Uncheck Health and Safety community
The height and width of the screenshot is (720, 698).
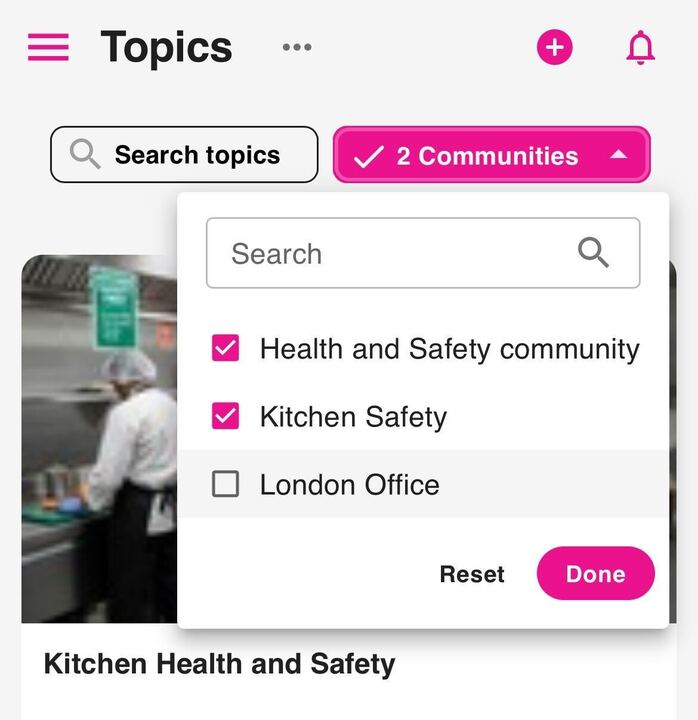[226, 349]
